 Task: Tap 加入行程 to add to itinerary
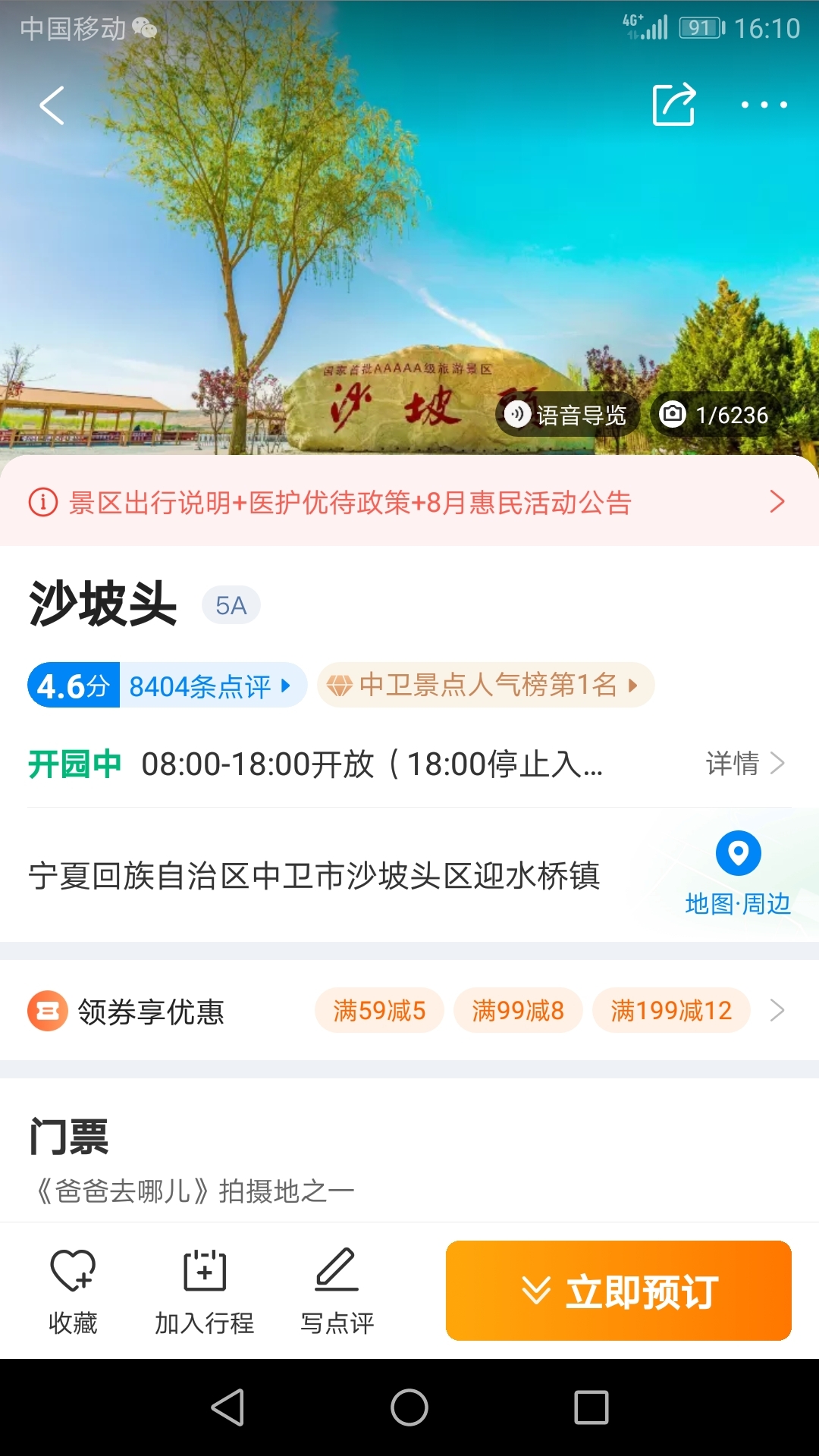205,1291
